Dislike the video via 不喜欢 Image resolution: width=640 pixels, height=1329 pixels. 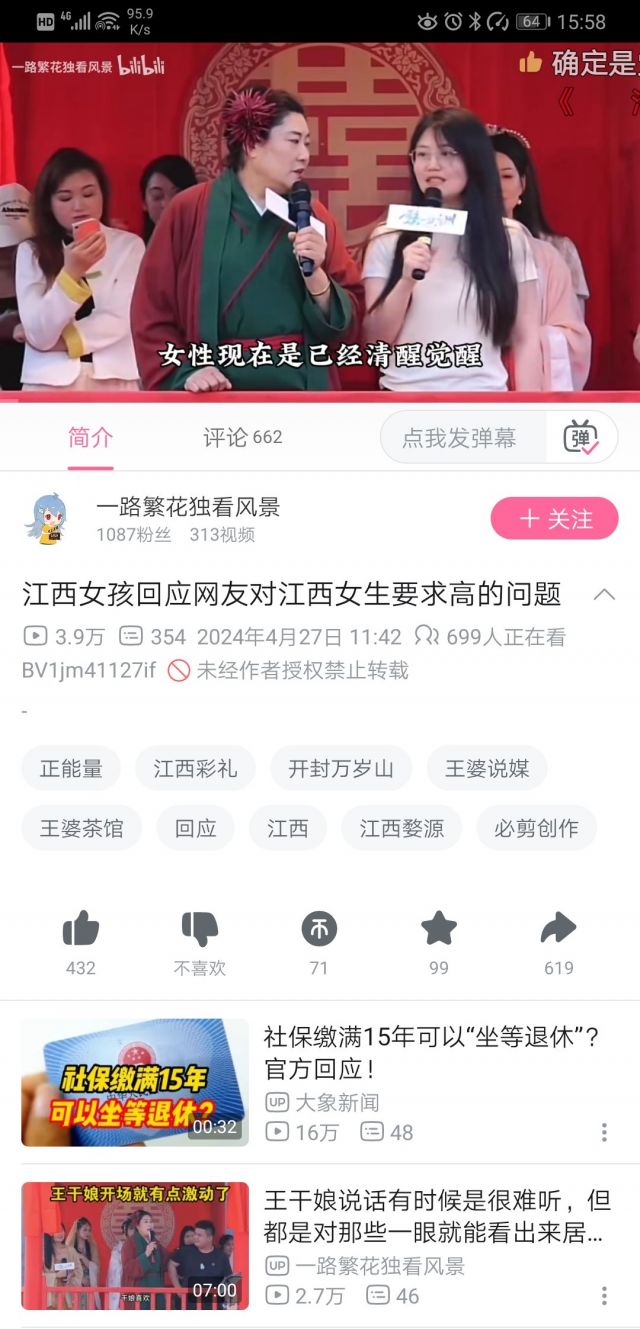tap(200, 930)
